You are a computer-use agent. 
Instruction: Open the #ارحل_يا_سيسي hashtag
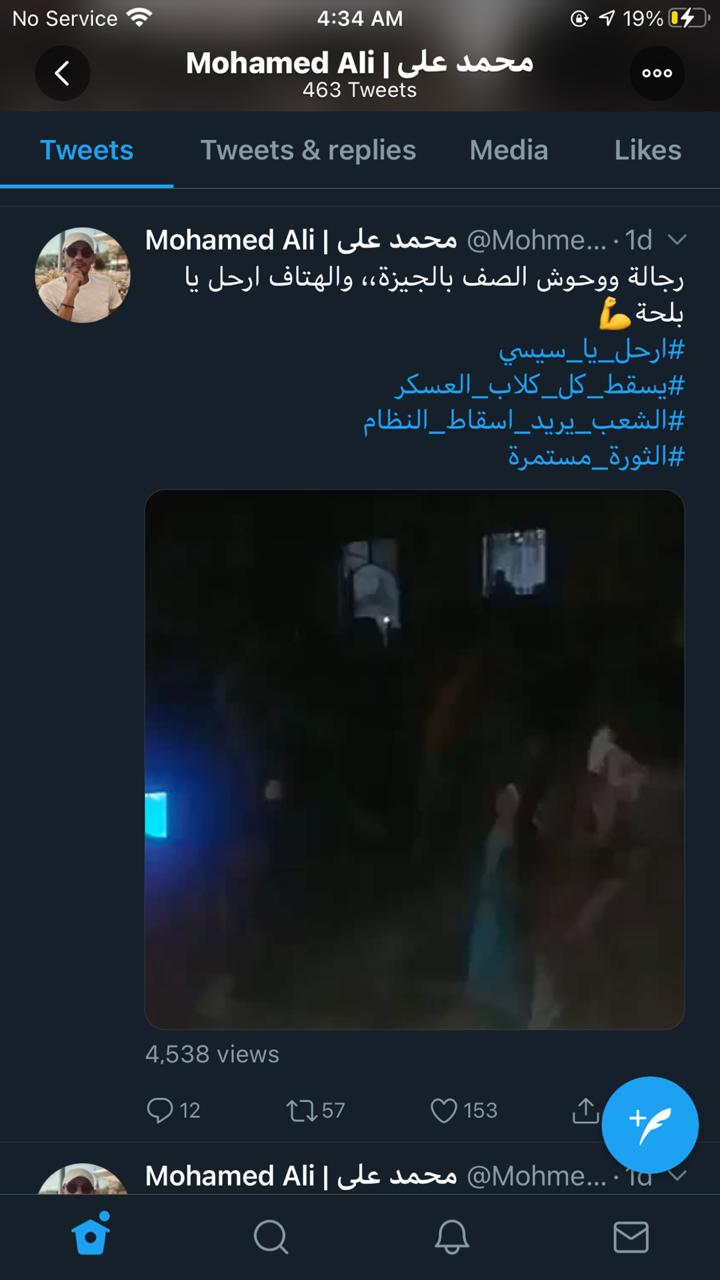591,351
